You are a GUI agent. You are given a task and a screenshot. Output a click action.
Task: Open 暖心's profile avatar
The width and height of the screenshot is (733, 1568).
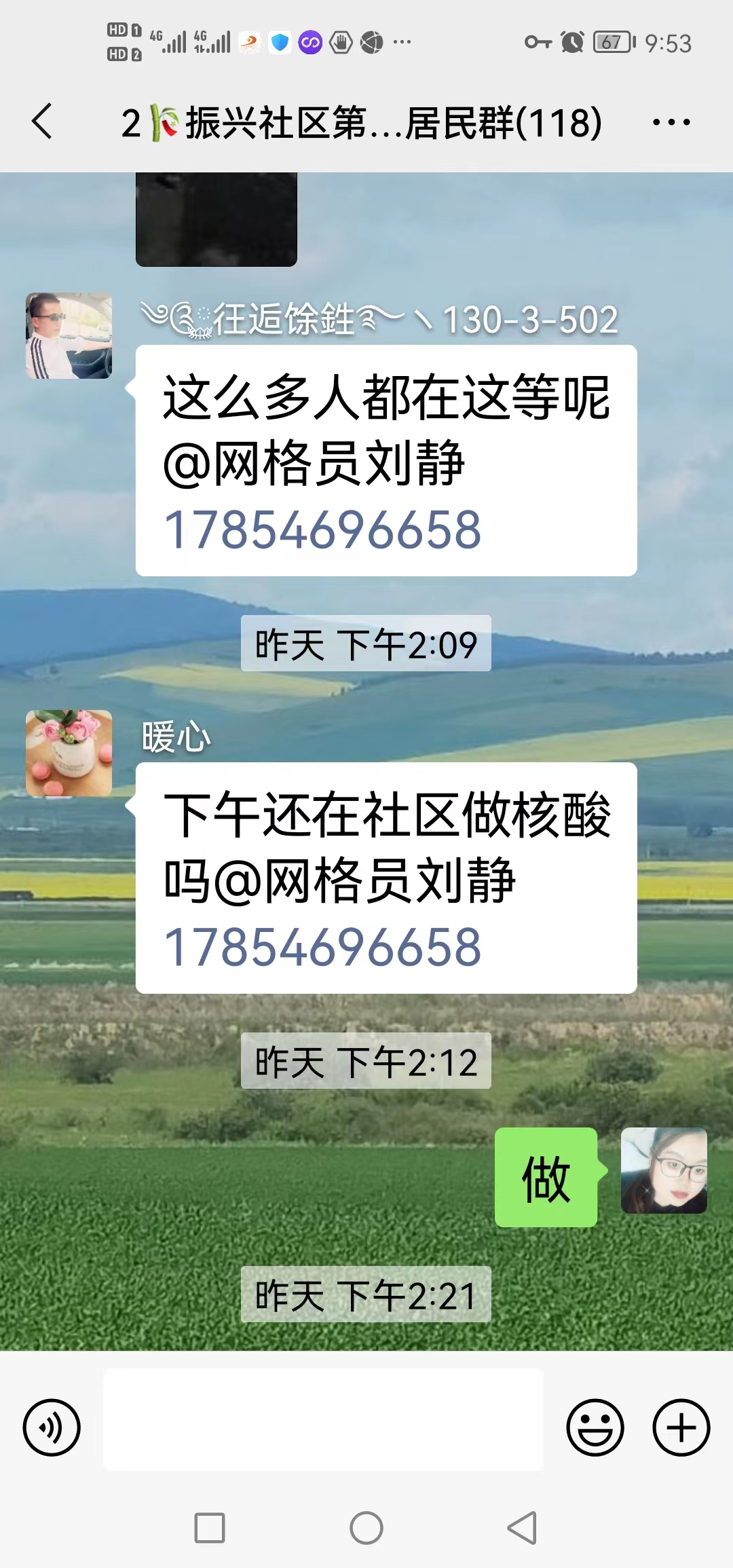(x=69, y=753)
